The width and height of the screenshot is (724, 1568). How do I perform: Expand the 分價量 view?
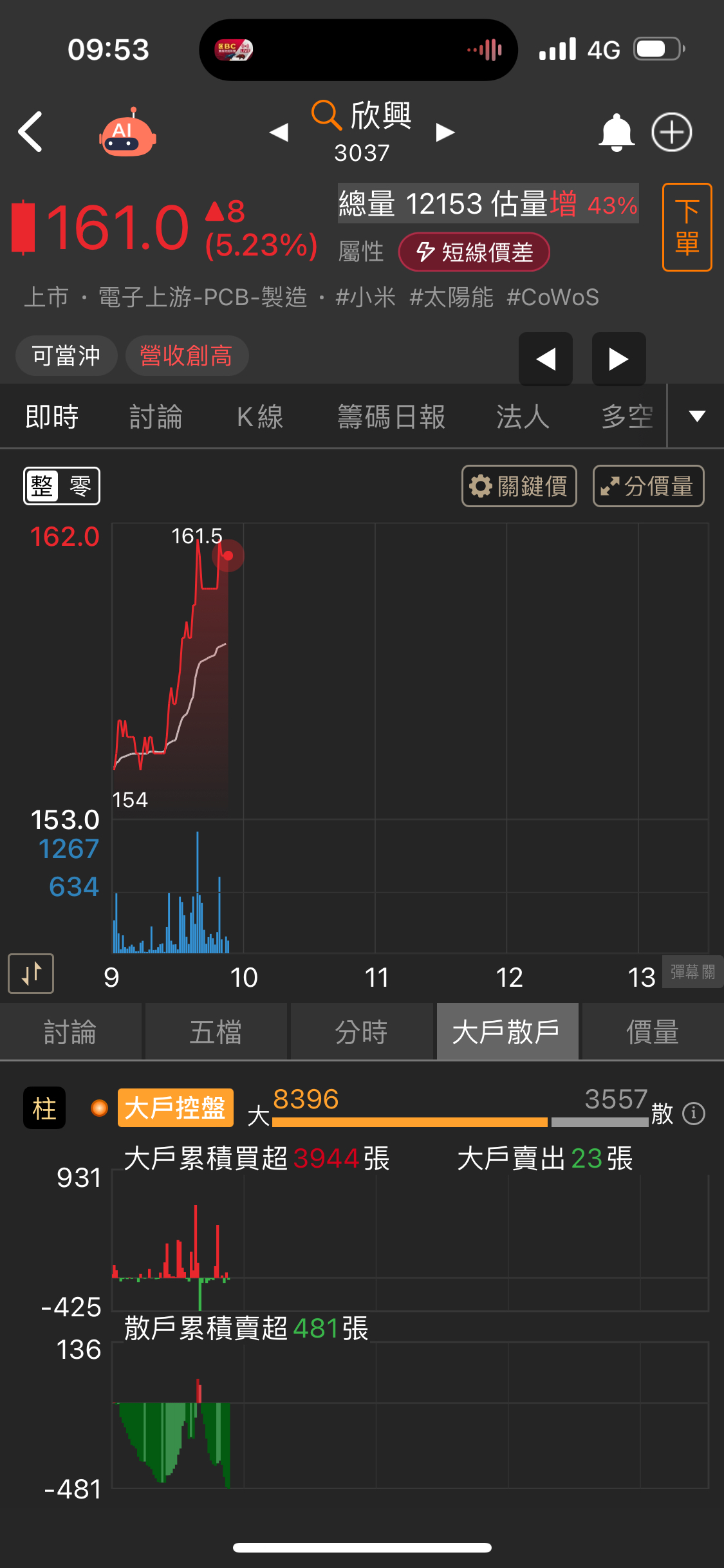(648, 486)
